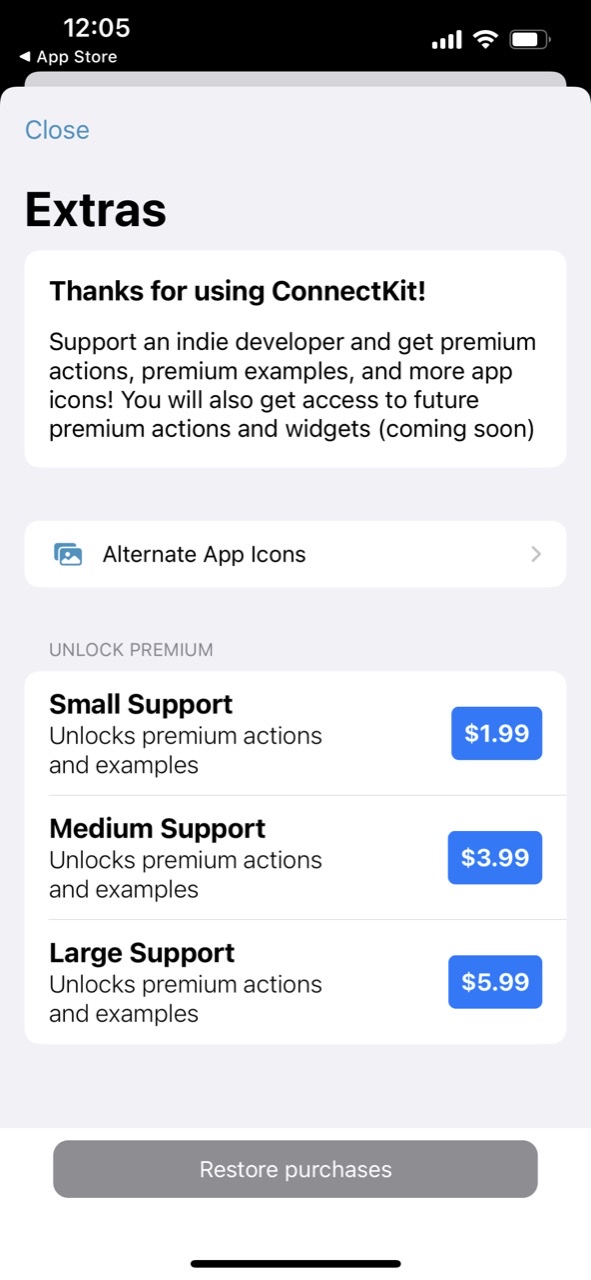Tap Restore purchases
The height and width of the screenshot is (1280, 591).
295,1169
